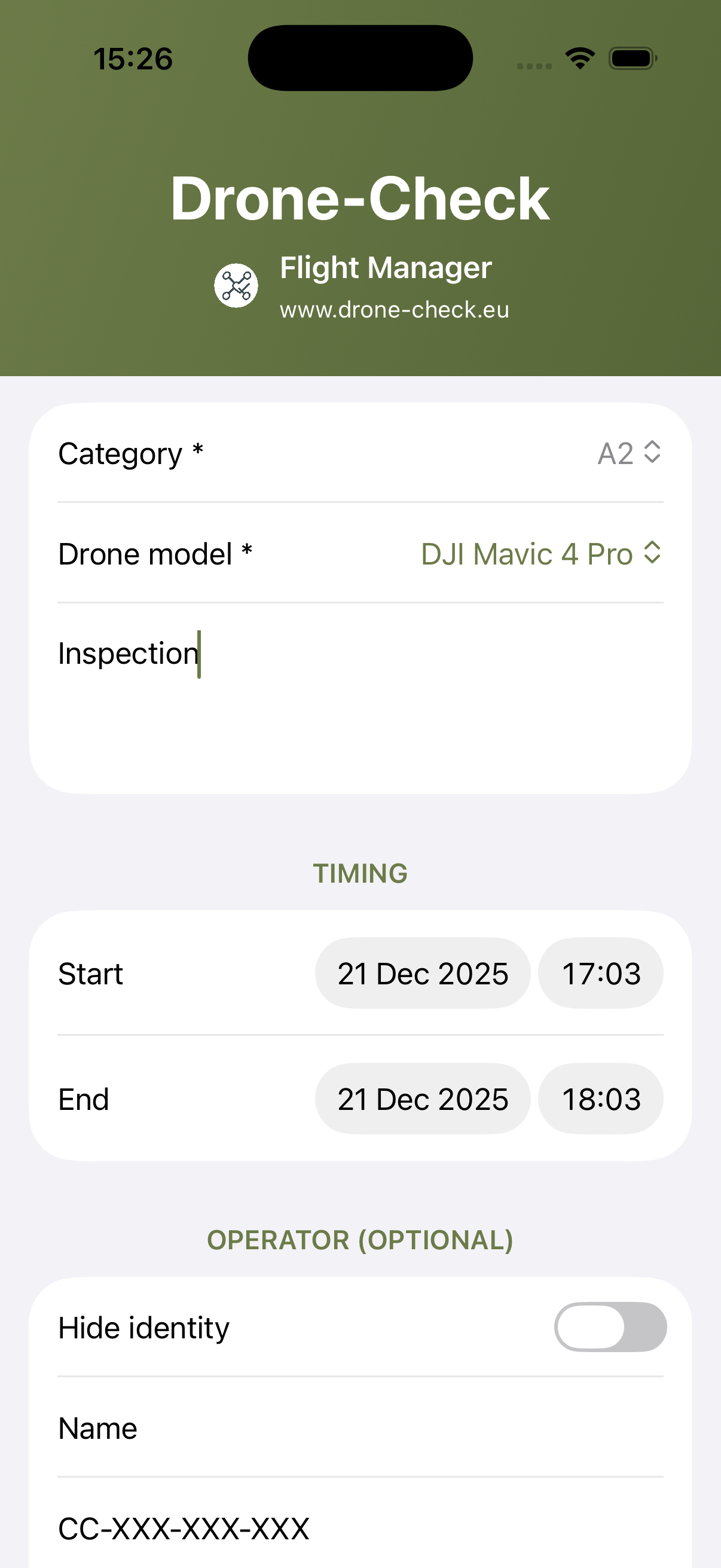Click the chevron next to Category
Image resolution: width=721 pixels, height=1568 pixels.
[652, 453]
